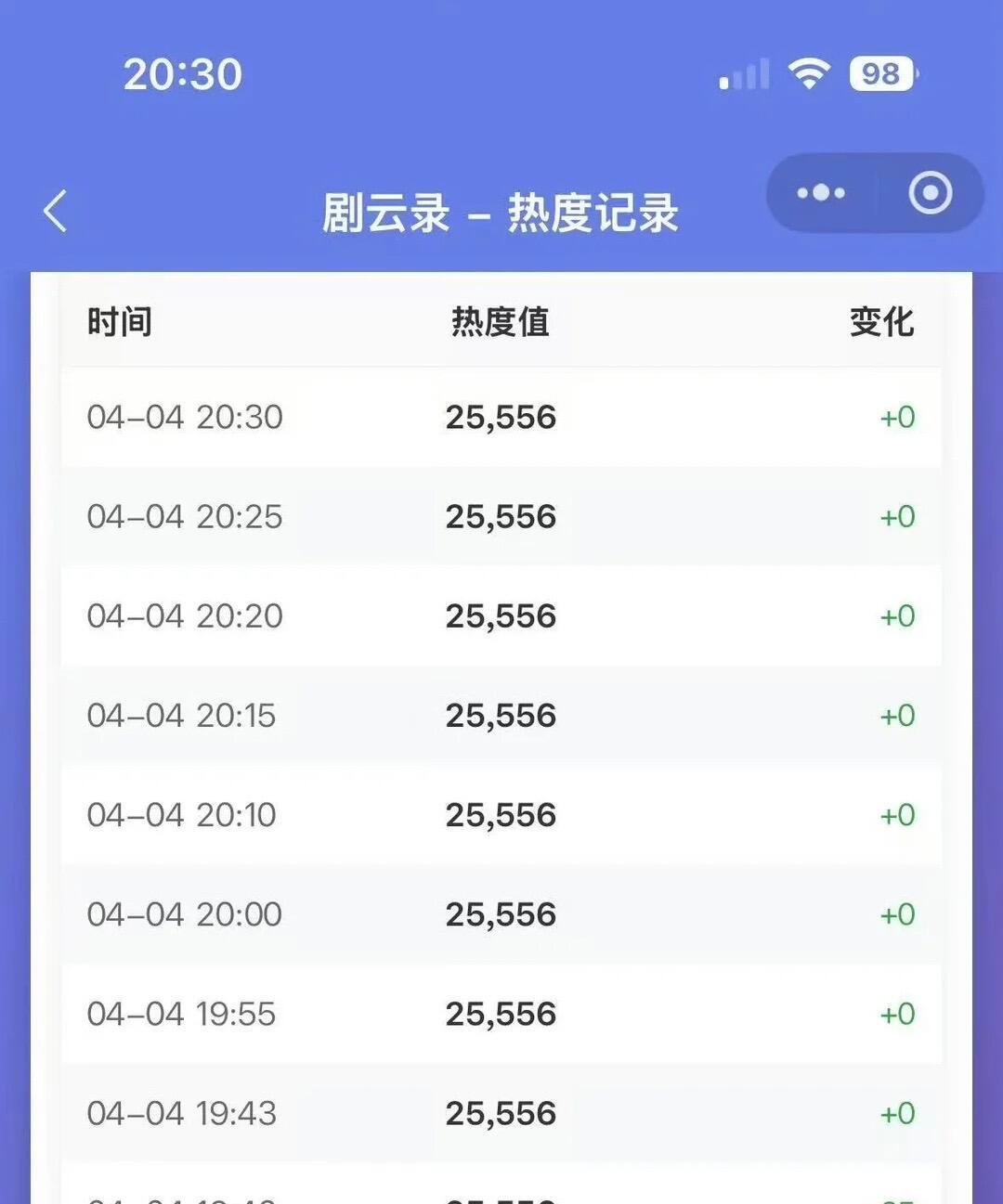Tap the +0 change for 20:20 row

[896, 615]
